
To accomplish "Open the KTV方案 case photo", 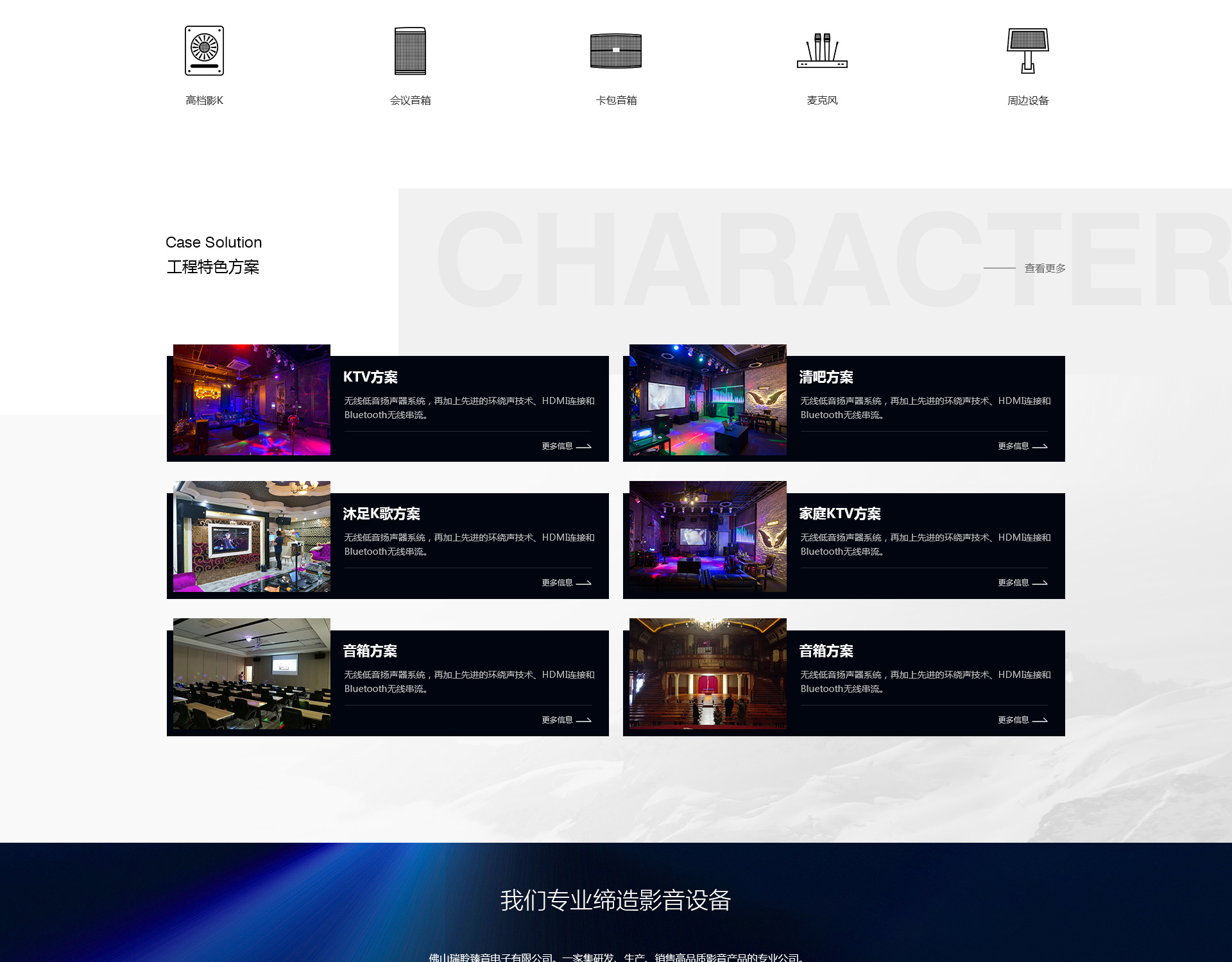I will pyautogui.click(x=252, y=400).
